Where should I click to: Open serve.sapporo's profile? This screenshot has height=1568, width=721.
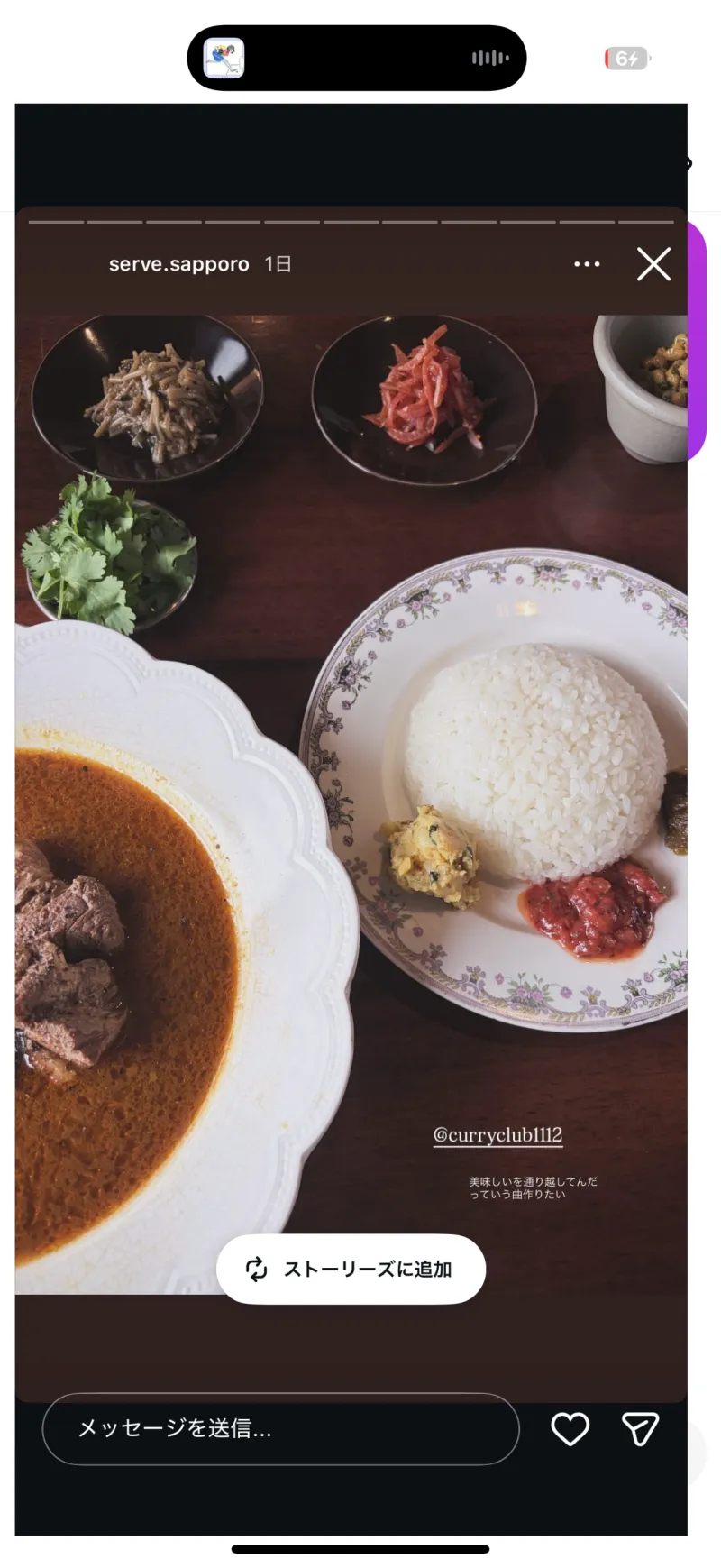[178, 264]
